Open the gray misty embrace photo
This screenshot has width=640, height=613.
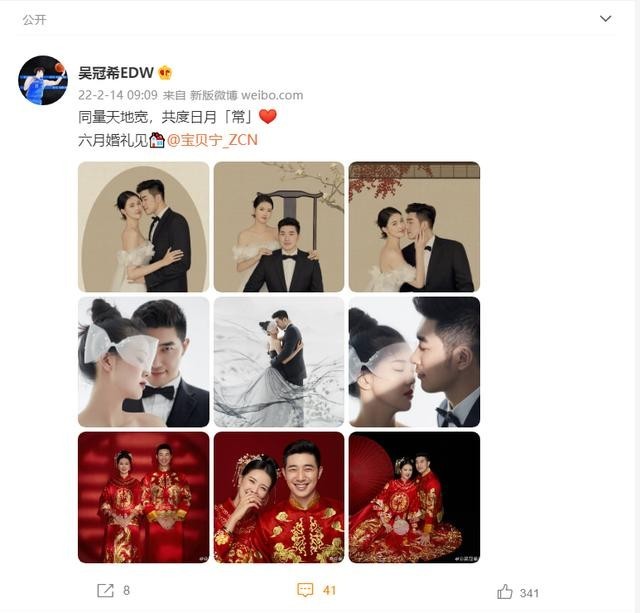[x=279, y=362]
